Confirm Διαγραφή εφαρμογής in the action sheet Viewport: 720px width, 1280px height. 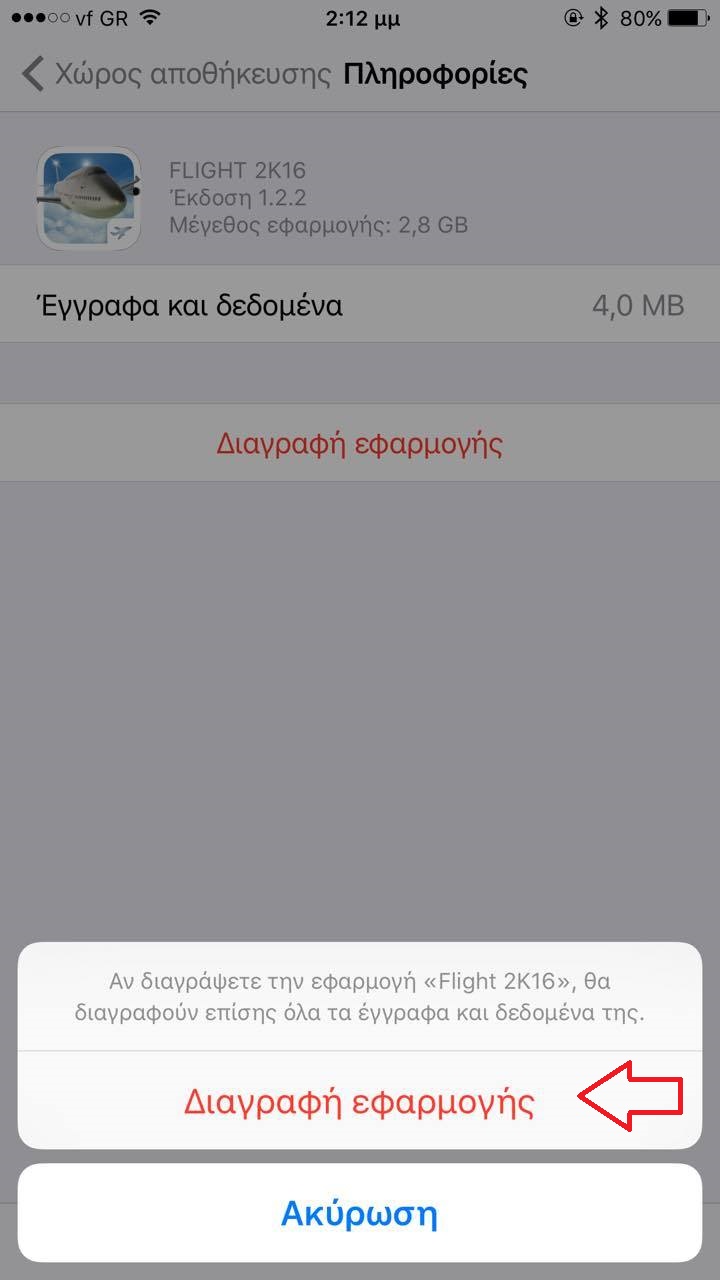(359, 1101)
